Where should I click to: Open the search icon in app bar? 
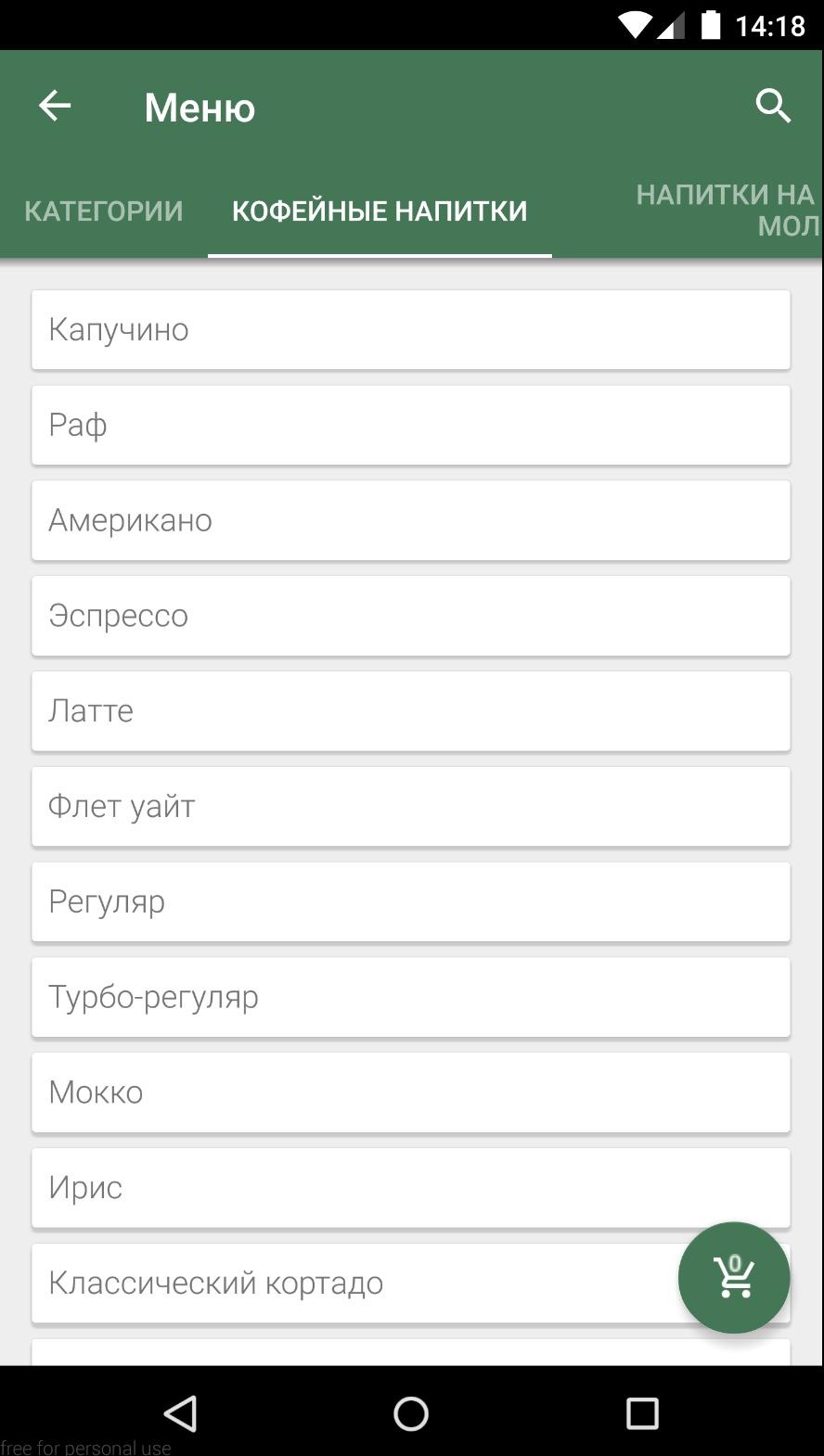772,107
